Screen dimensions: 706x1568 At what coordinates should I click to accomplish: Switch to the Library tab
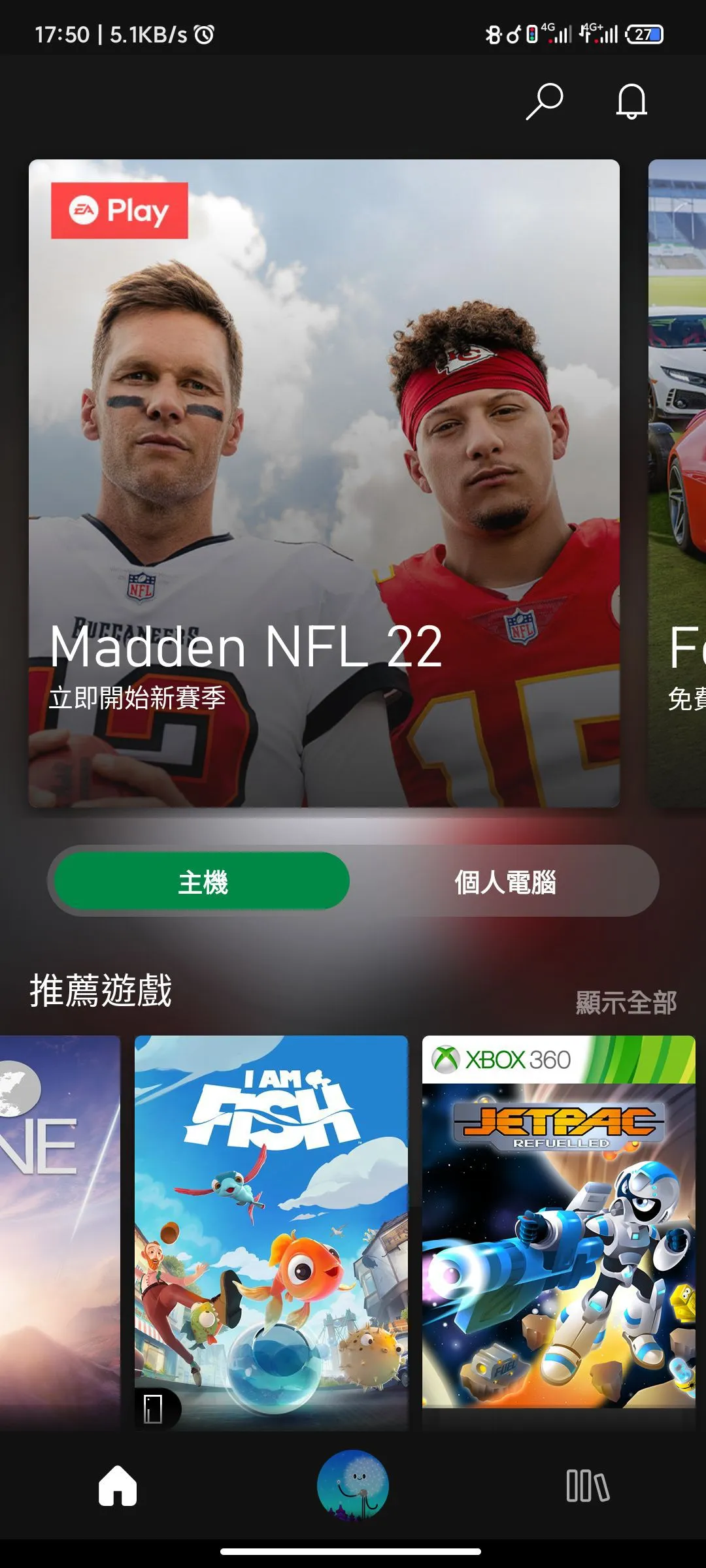(587, 1486)
